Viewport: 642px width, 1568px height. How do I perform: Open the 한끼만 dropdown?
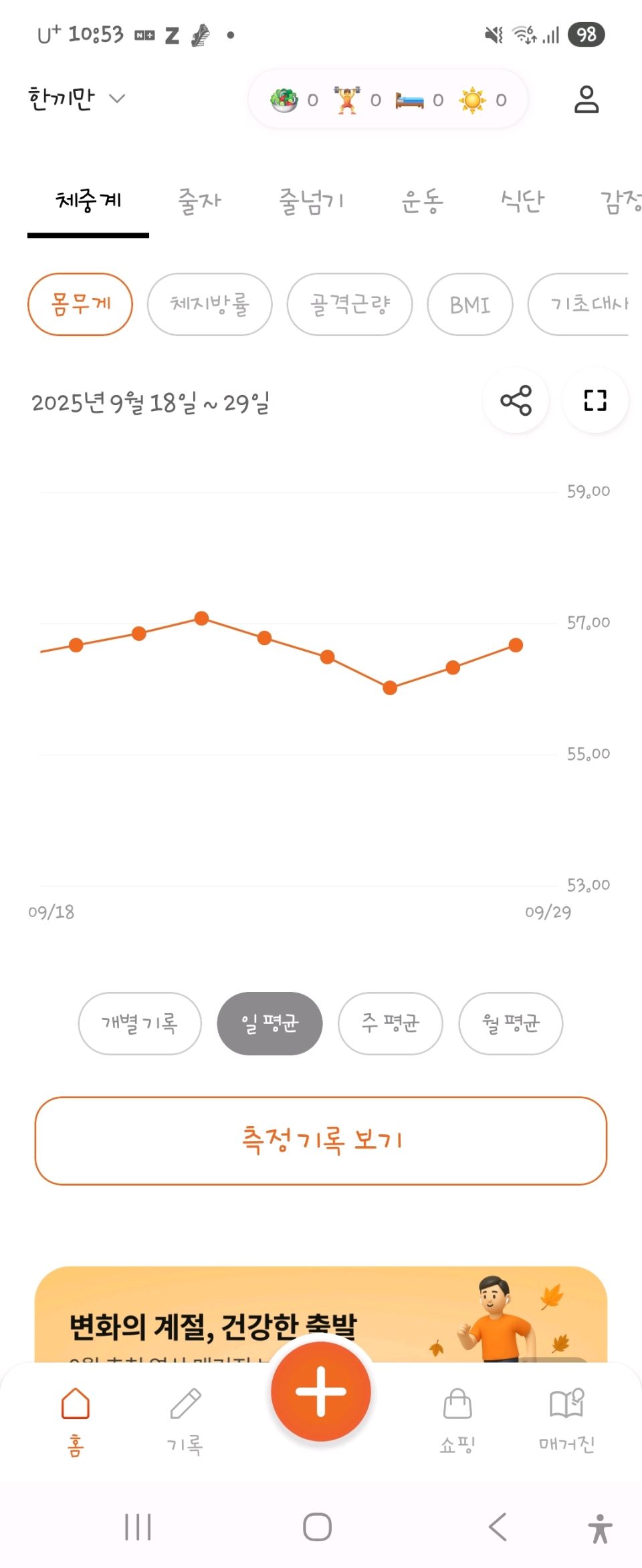[x=76, y=99]
